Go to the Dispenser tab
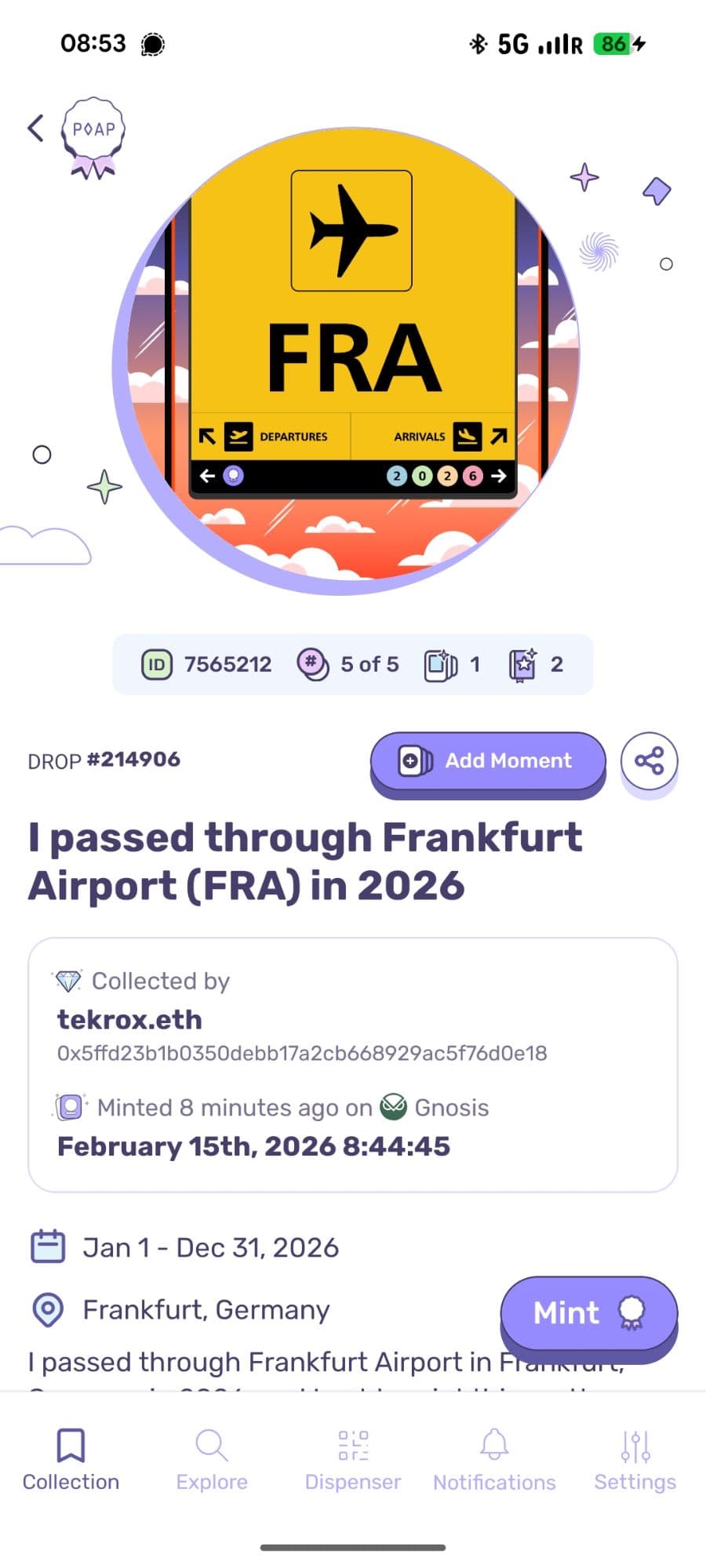Viewport: 706px width, 1568px height. point(353,1458)
